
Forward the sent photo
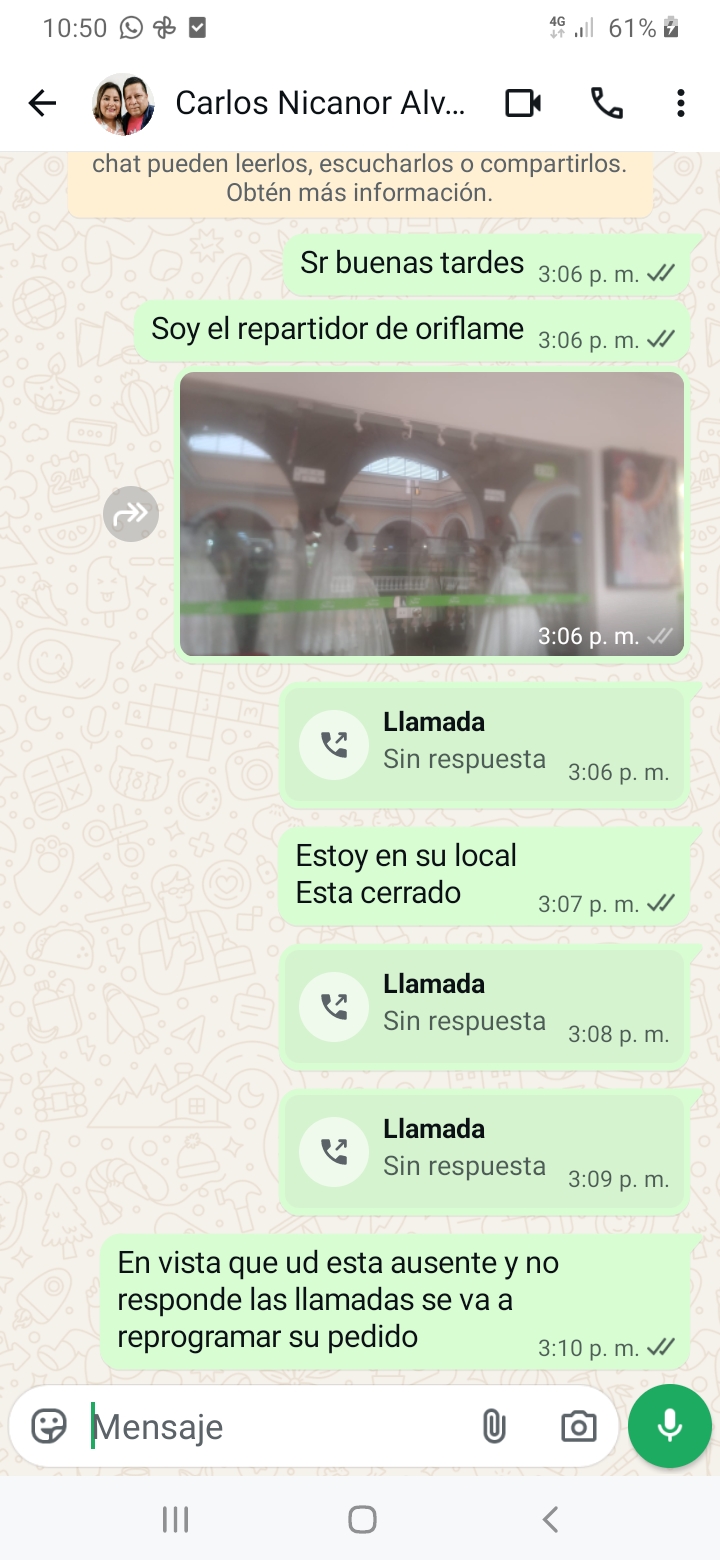131,514
